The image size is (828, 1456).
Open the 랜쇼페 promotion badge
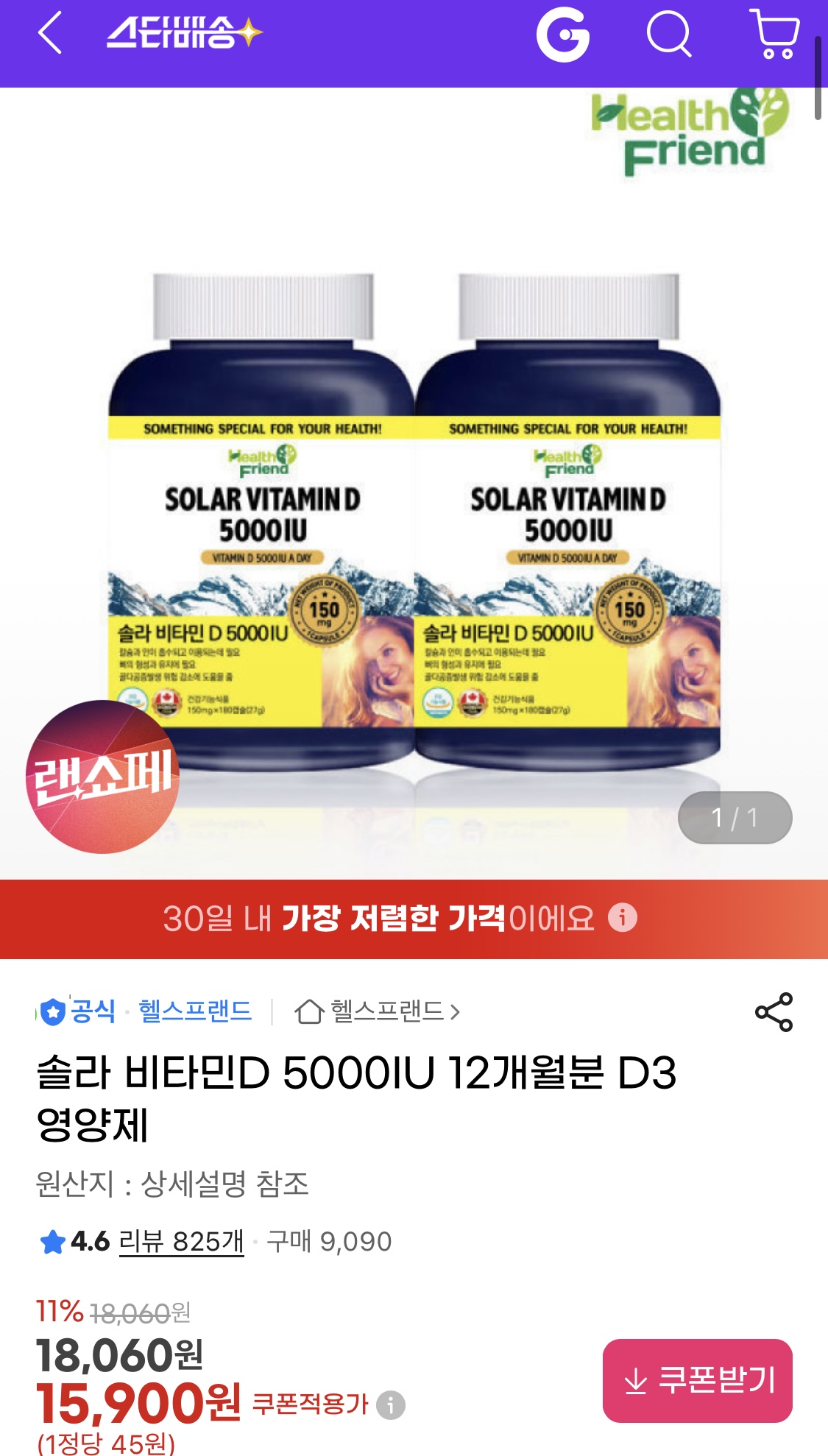click(x=102, y=777)
